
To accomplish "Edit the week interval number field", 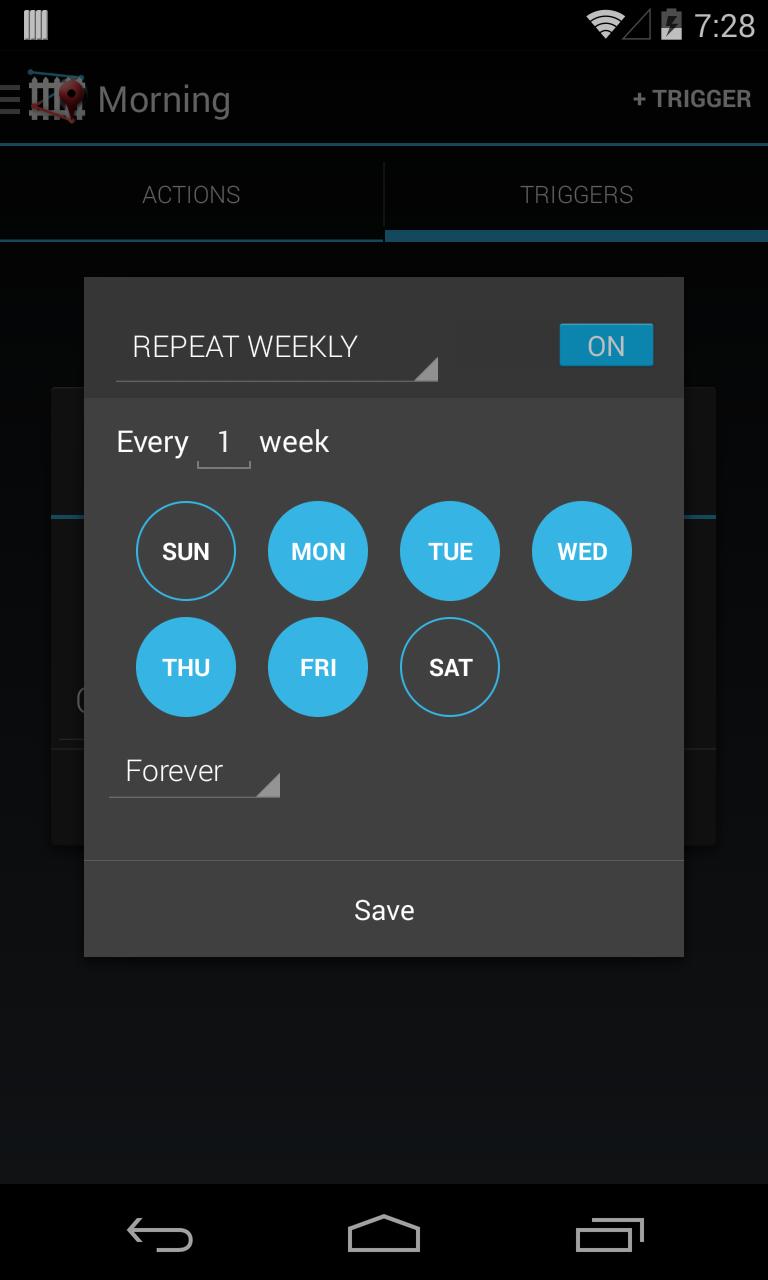I will [224, 443].
